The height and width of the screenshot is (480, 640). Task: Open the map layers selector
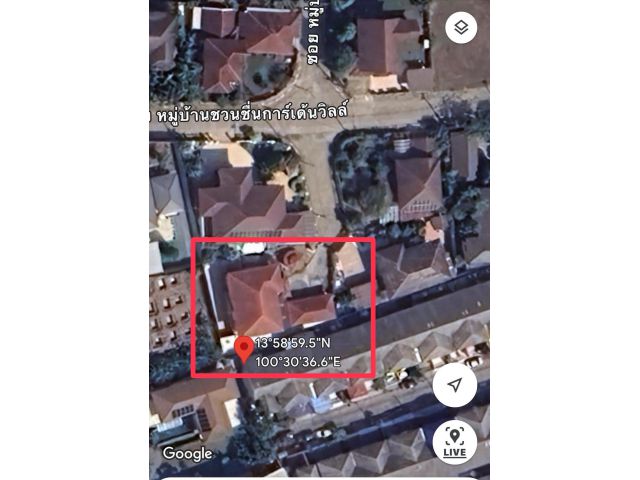click(461, 28)
